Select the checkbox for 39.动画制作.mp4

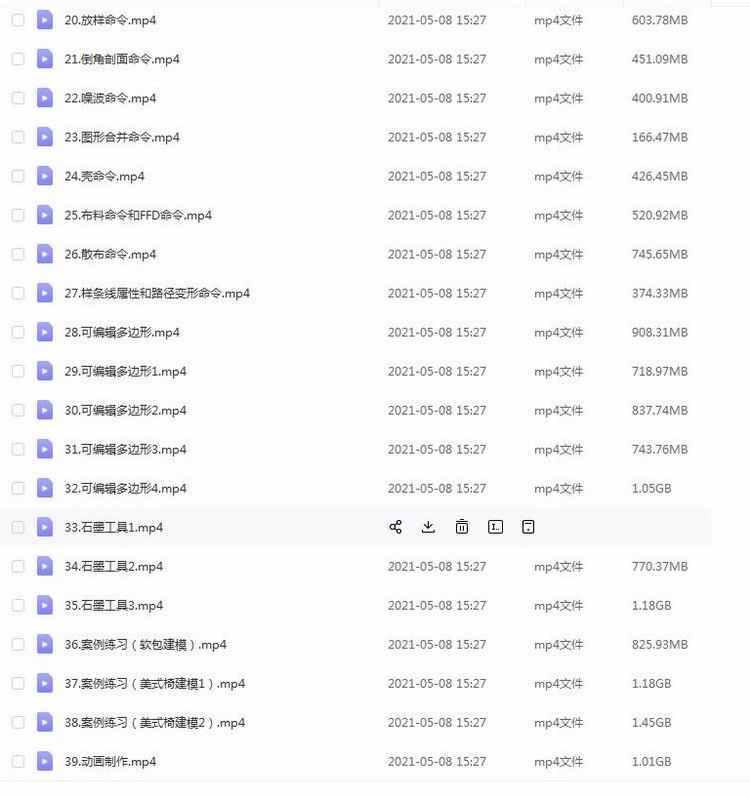pyautogui.click(x=18, y=761)
